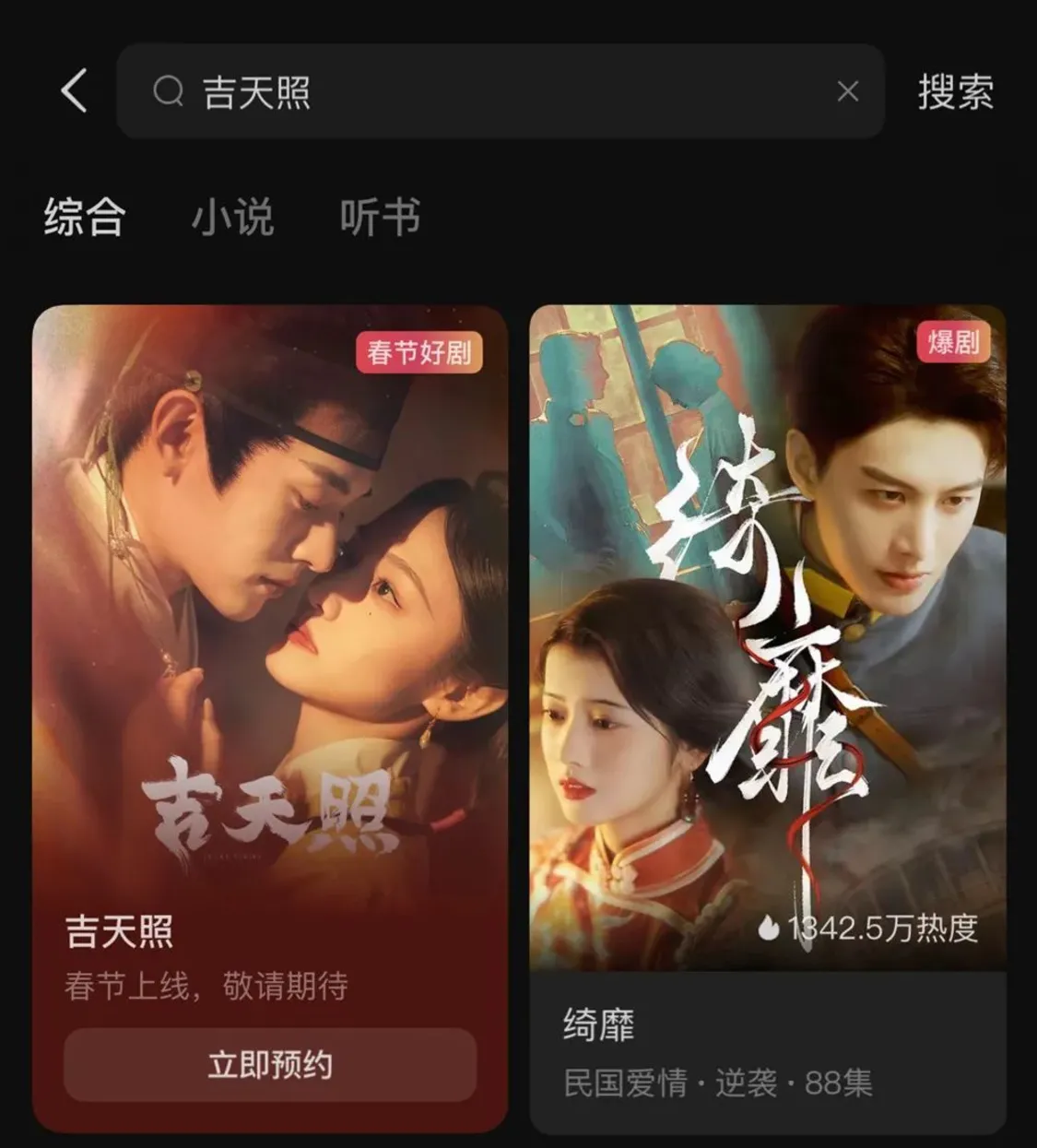This screenshot has height=1148, width=1037.
Task: Clear the search text with X
Action: 847,91
